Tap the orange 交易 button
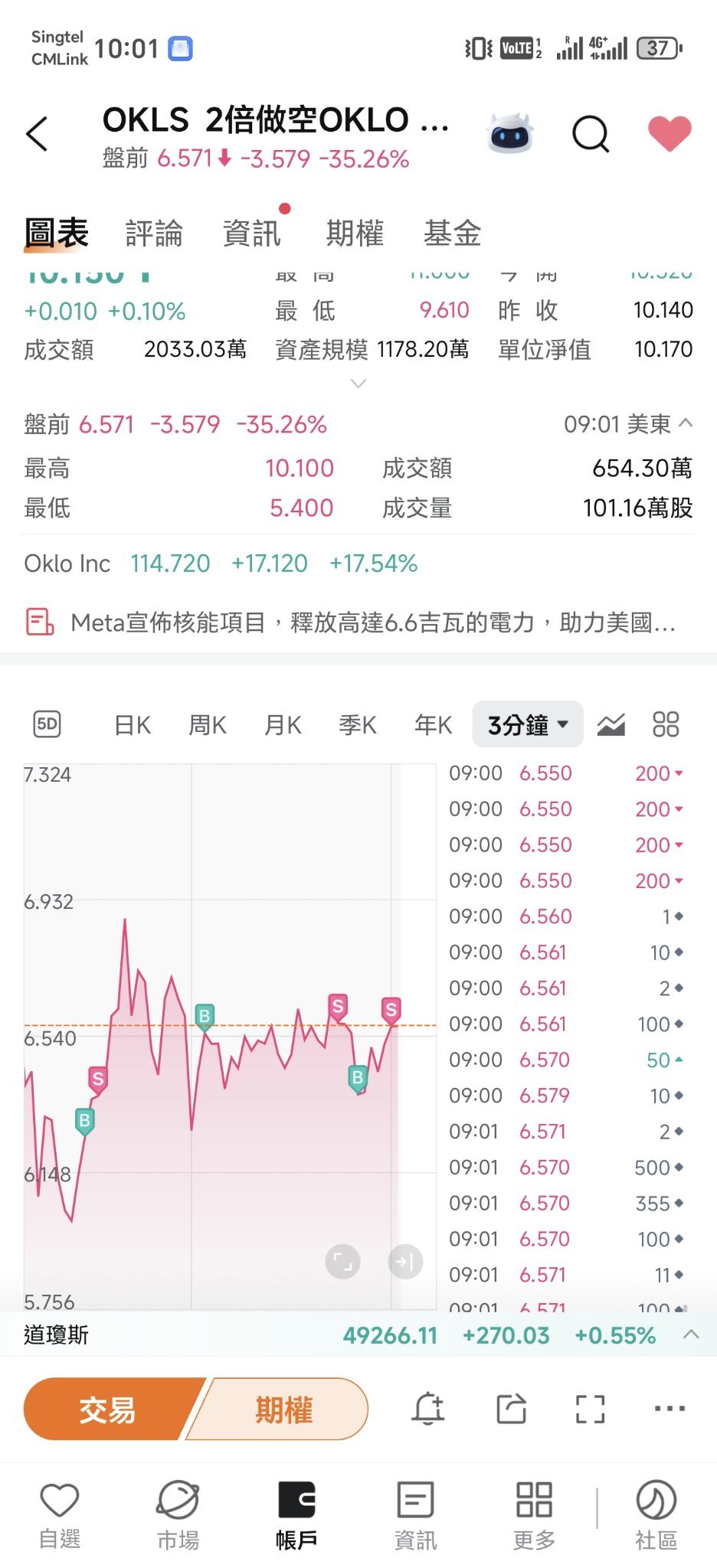 (x=108, y=1409)
